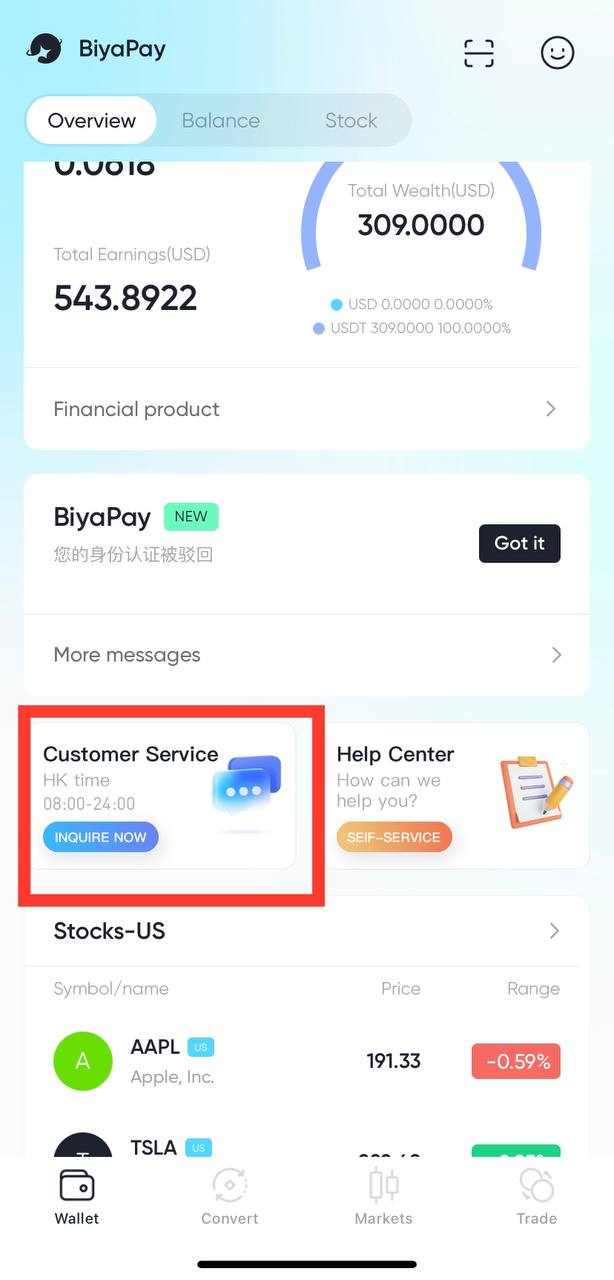Open the QR scan icon
This screenshot has width=614, height=1280.
[479, 52]
